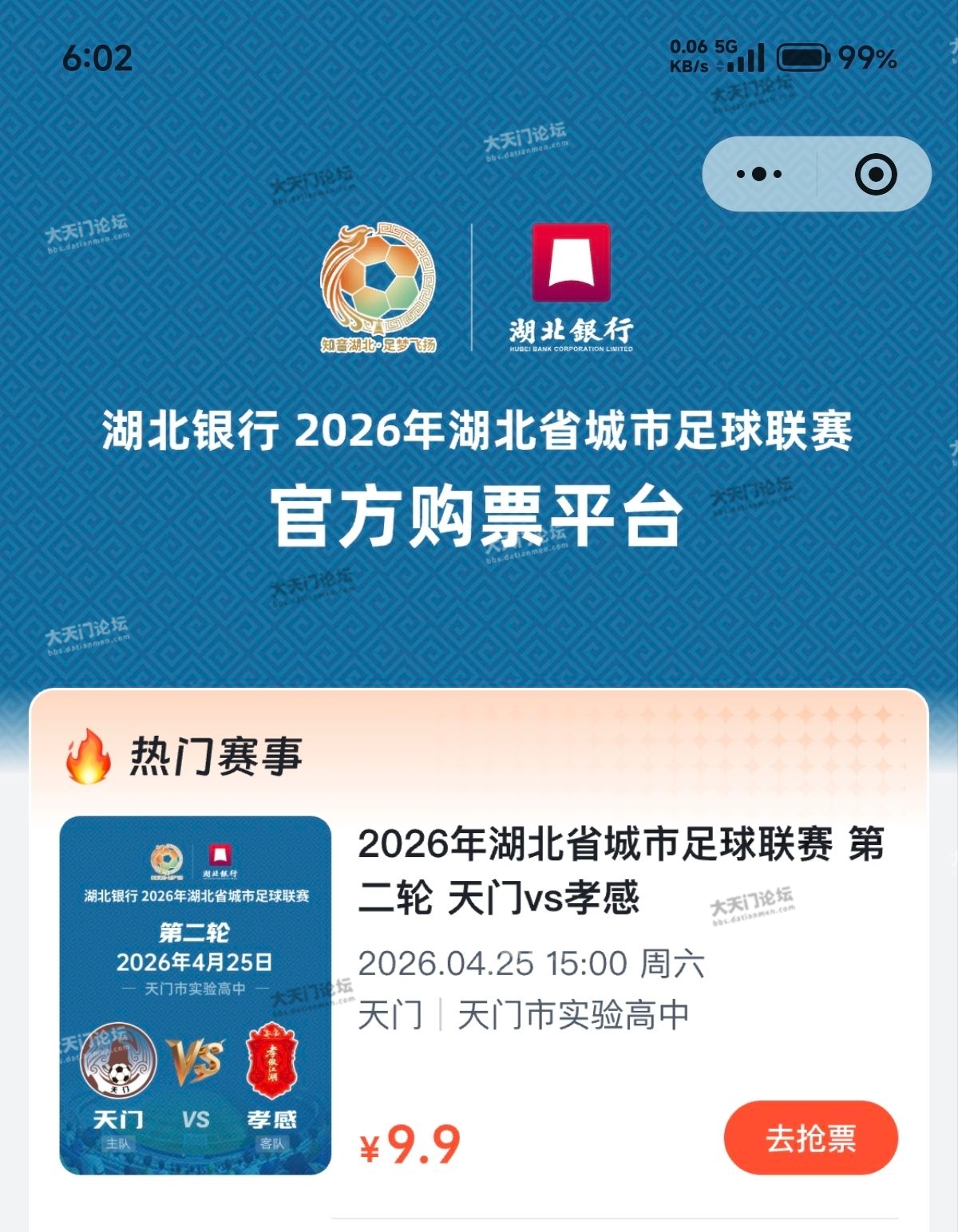Screen dimensions: 958x1232
Task: Open the mini program three-dot menu
Action: pyautogui.click(x=759, y=174)
